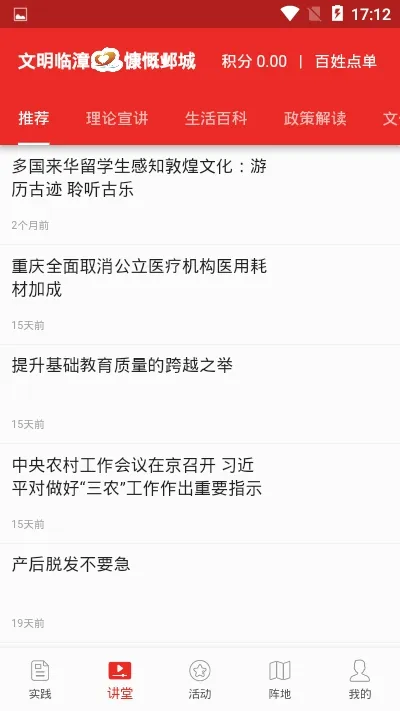The height and width of the screenshot is (711, 400).
Task: Switch to the 理论宣讲 tab
Action: (x=117, y=118)
